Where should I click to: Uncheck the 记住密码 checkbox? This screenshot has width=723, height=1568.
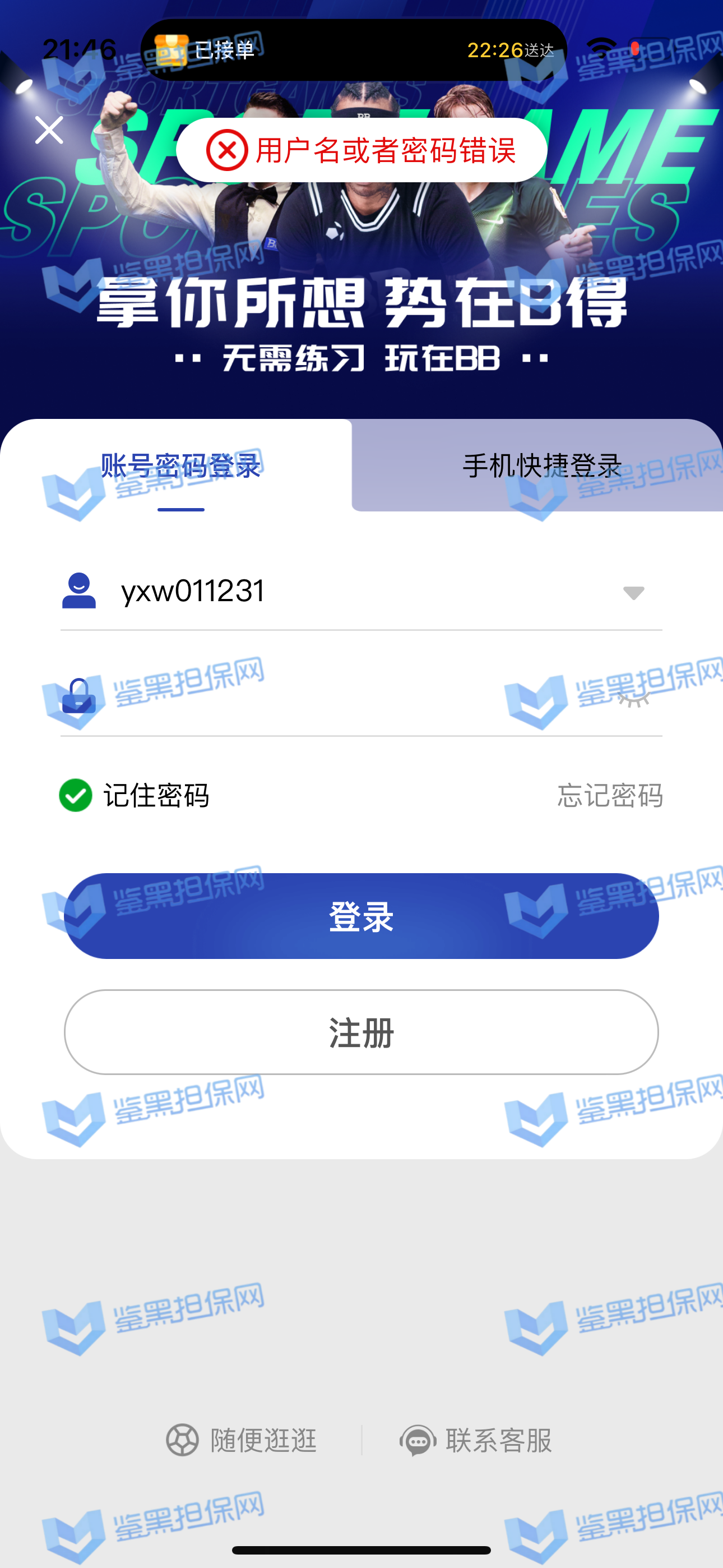click(76, 795)
